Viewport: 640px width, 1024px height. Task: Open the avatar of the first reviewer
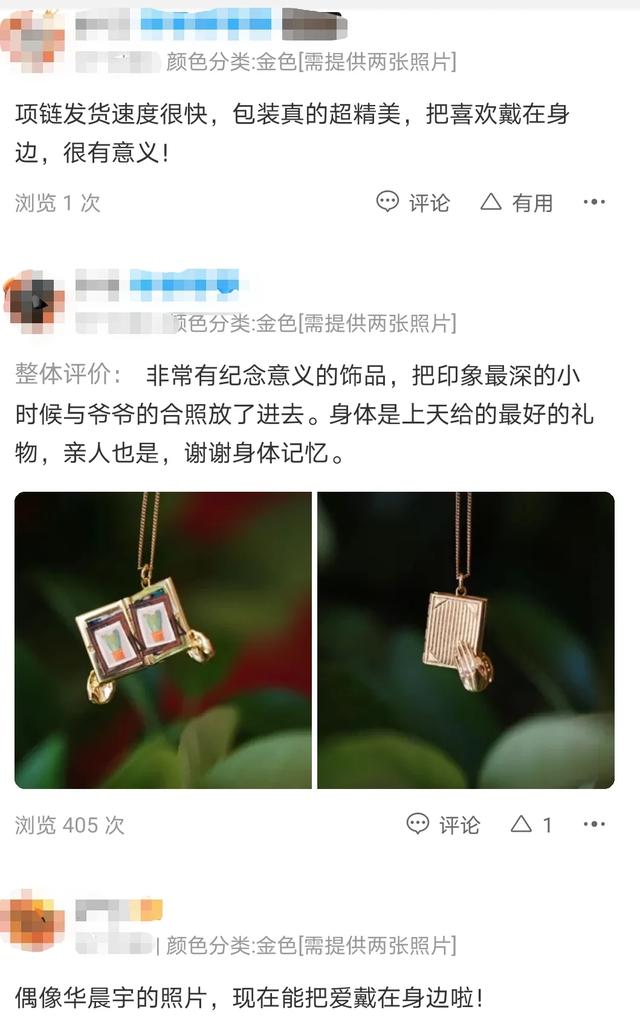pyautogui.click(x=34, y=38)
